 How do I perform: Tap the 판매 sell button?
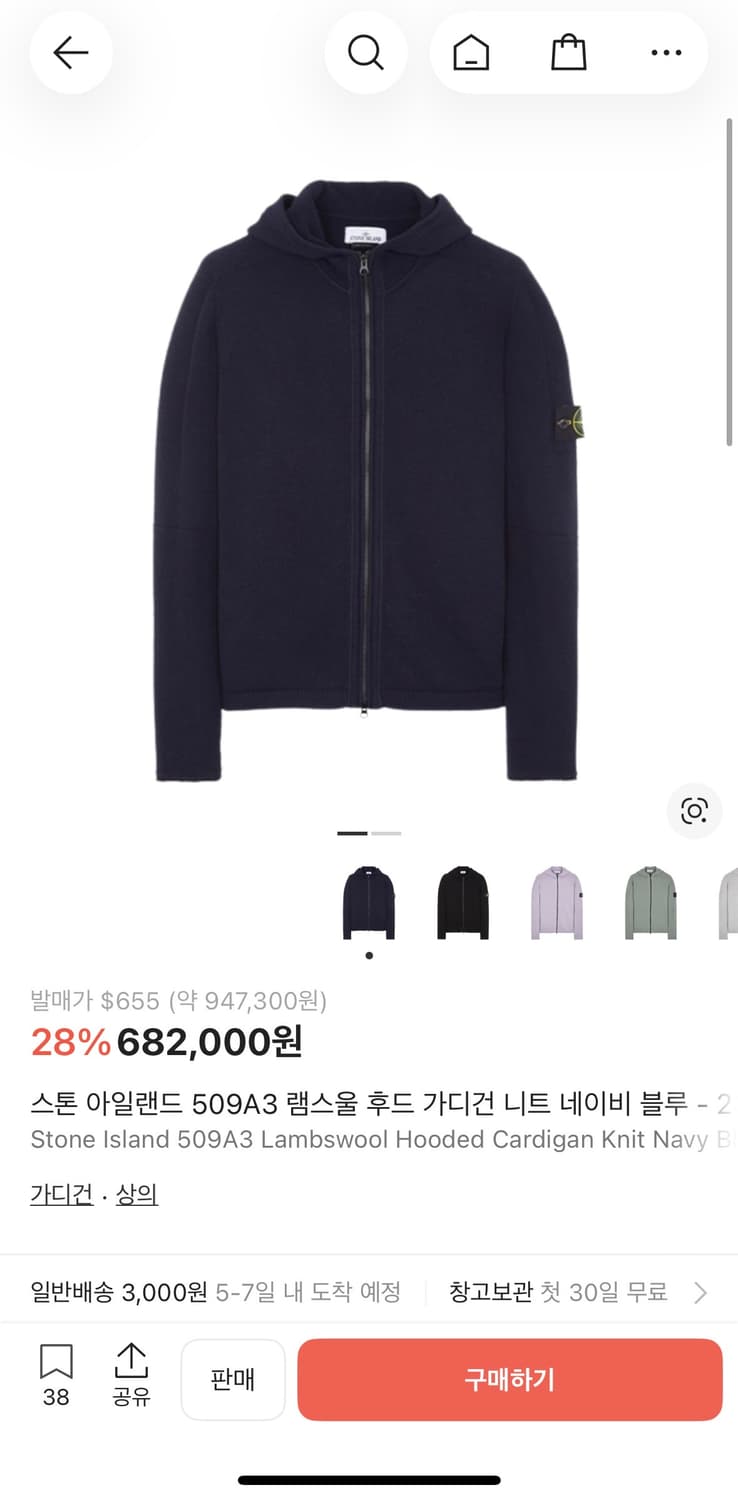click(233, 1379)
